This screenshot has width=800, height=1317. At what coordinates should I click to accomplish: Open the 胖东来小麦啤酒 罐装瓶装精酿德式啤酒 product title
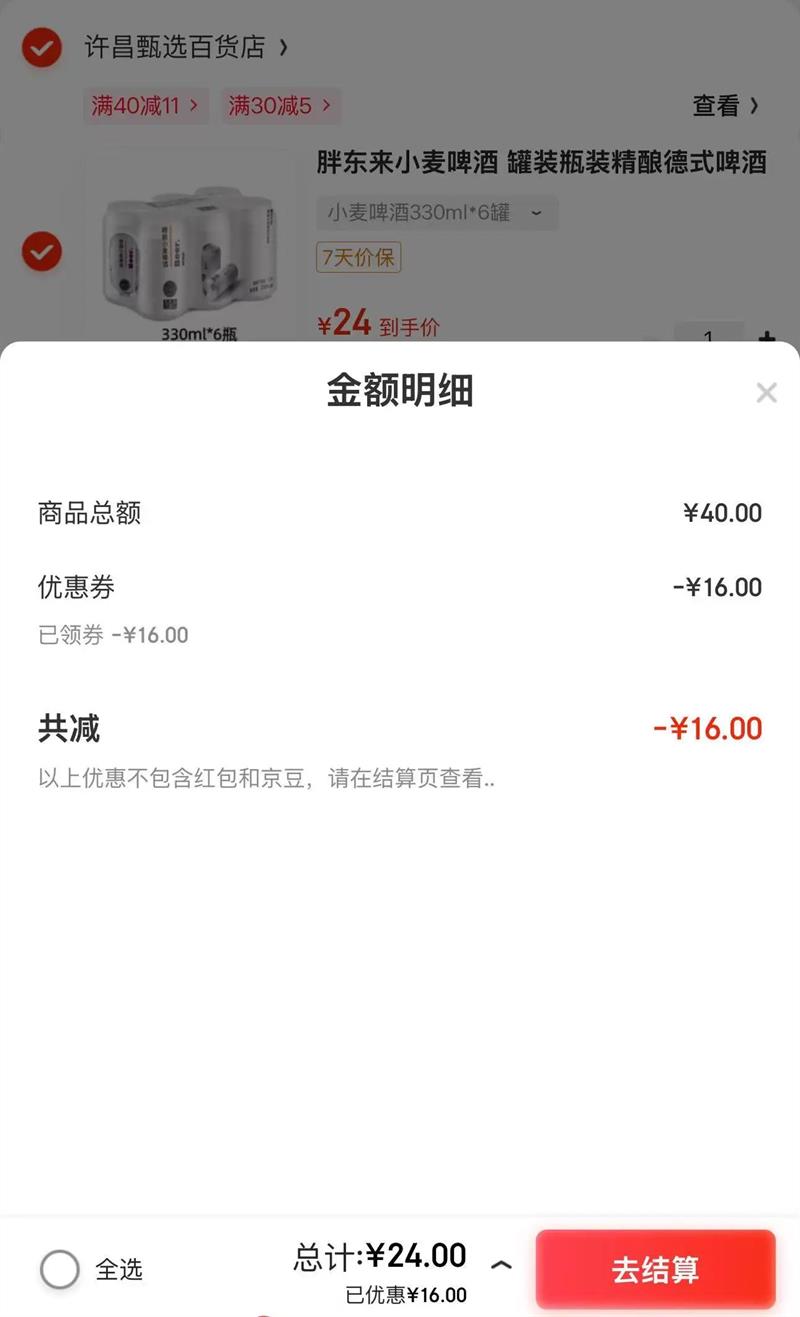pos(541,162)
